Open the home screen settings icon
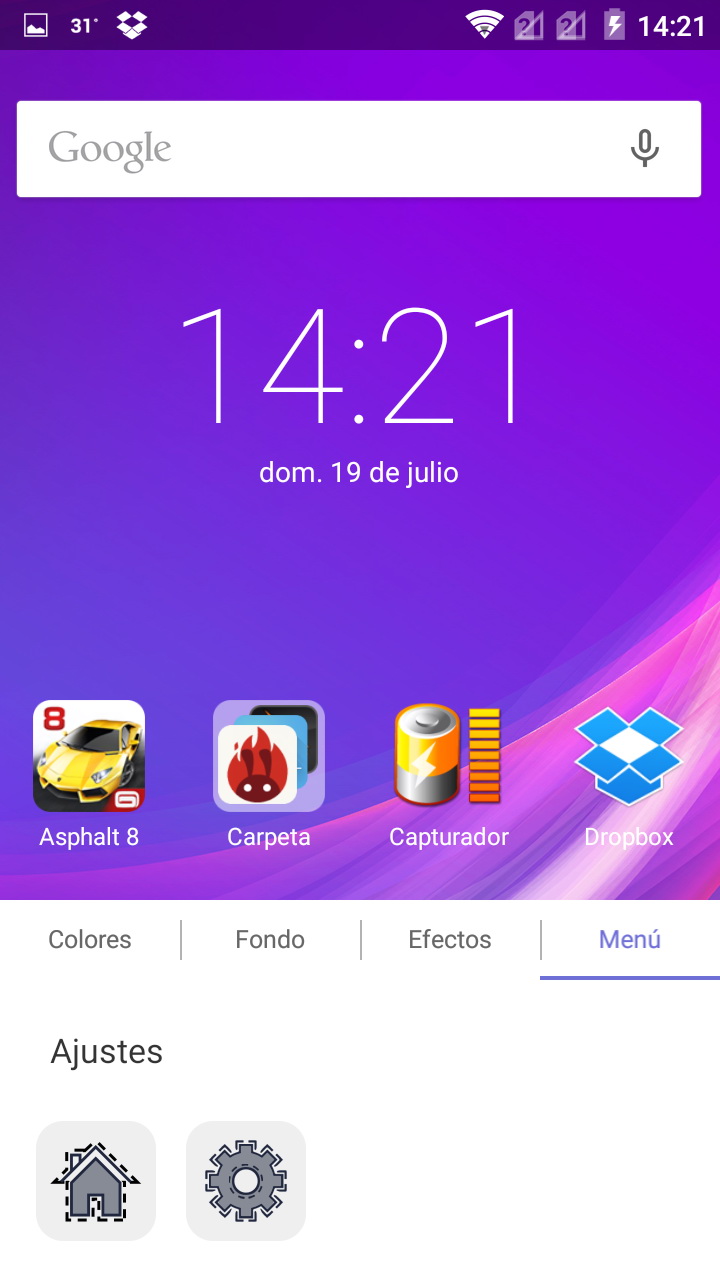Image resolution: width=720 pixels, height=1280 pixels. (96, 1181)
